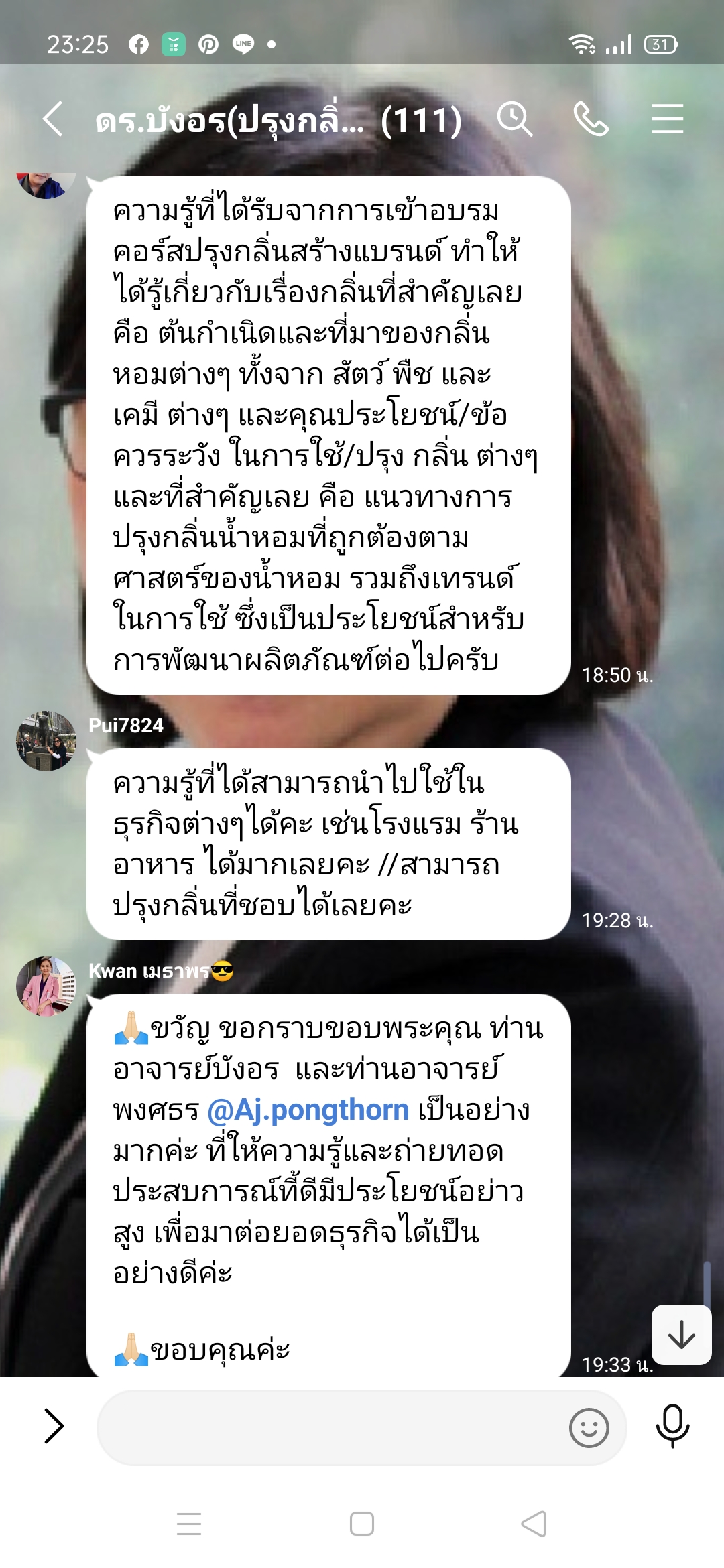
Task: Start a group voice call
Action: point(591,119)
